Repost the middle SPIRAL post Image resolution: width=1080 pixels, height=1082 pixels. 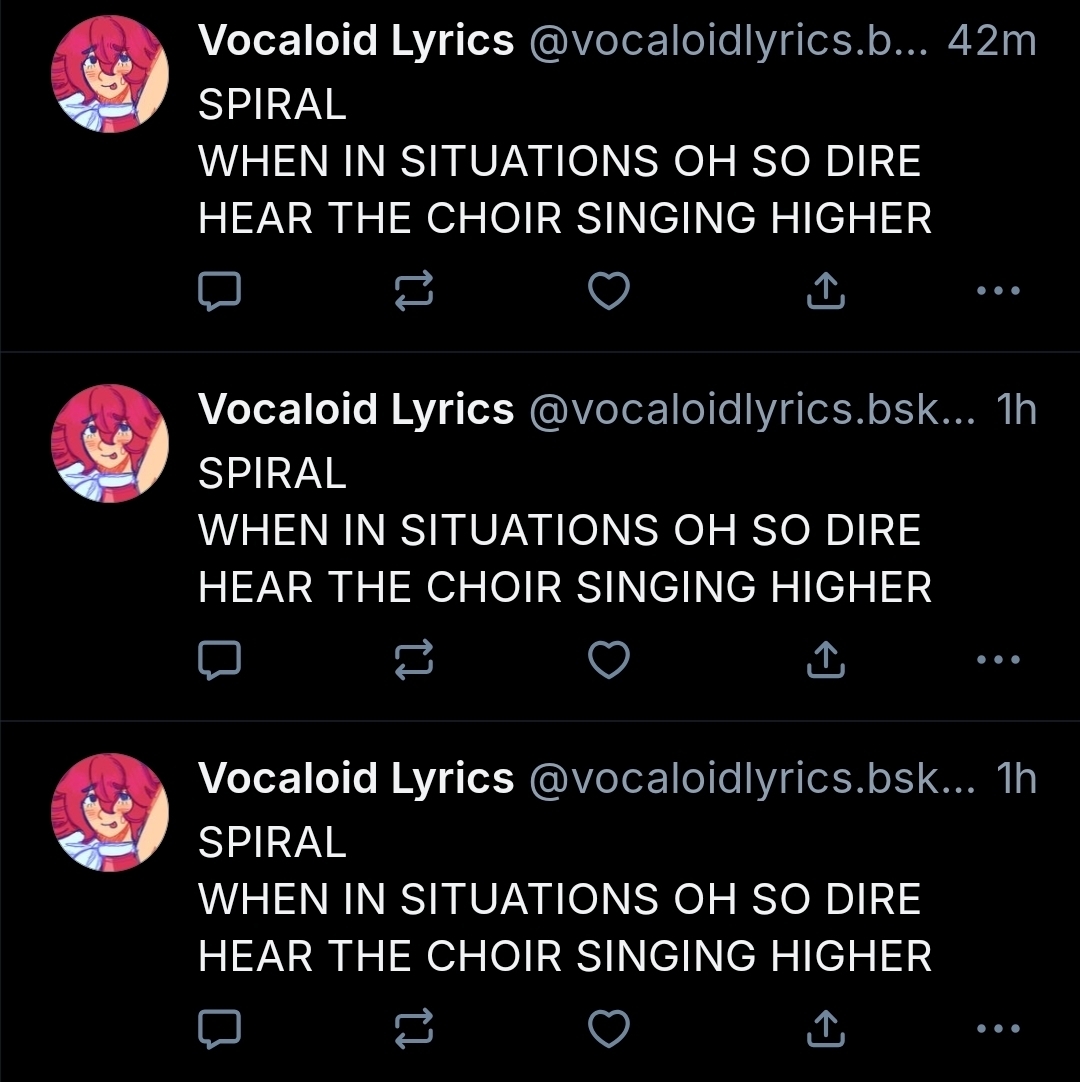pyautogui.click(x=414, y=660)
